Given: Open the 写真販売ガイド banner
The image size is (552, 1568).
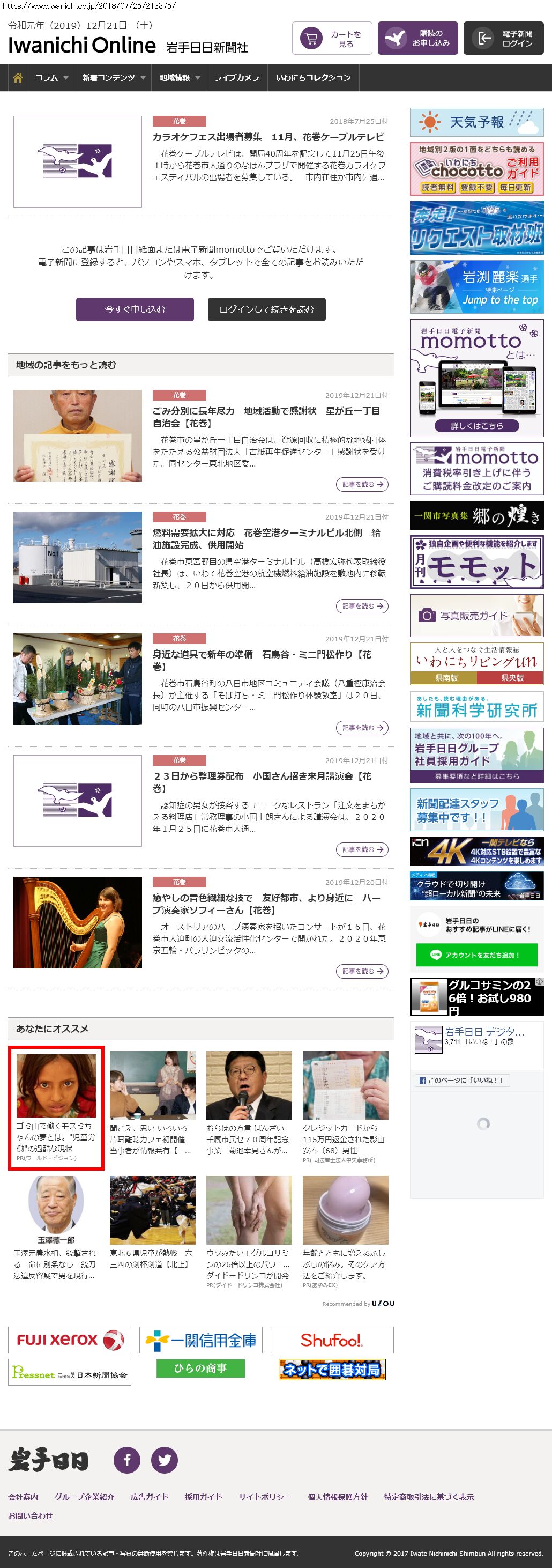Looking at the screenshot, I should 476,616.
